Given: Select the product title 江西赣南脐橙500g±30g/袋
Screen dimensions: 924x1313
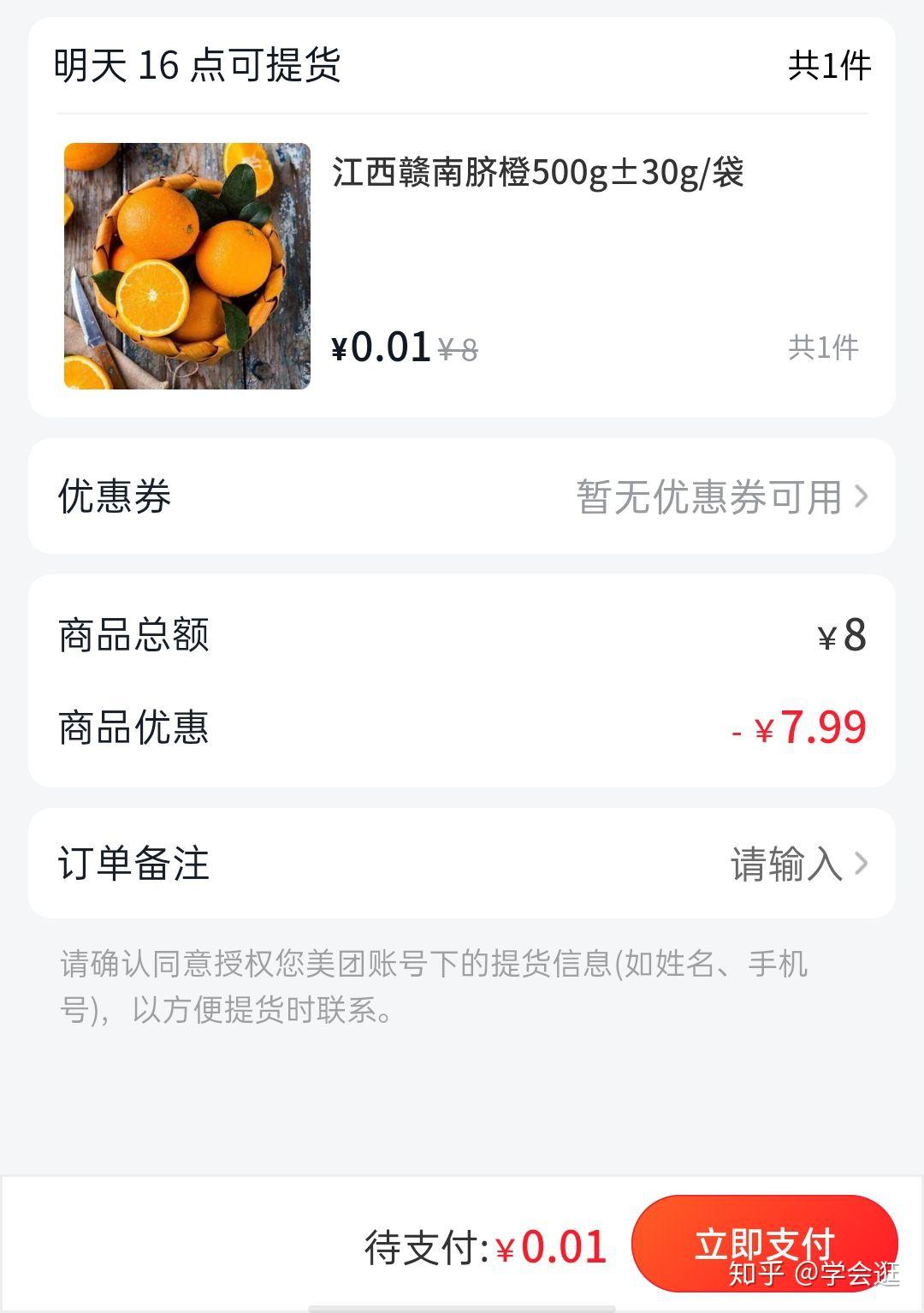Looking at the screenshot, I should point(537,174).
